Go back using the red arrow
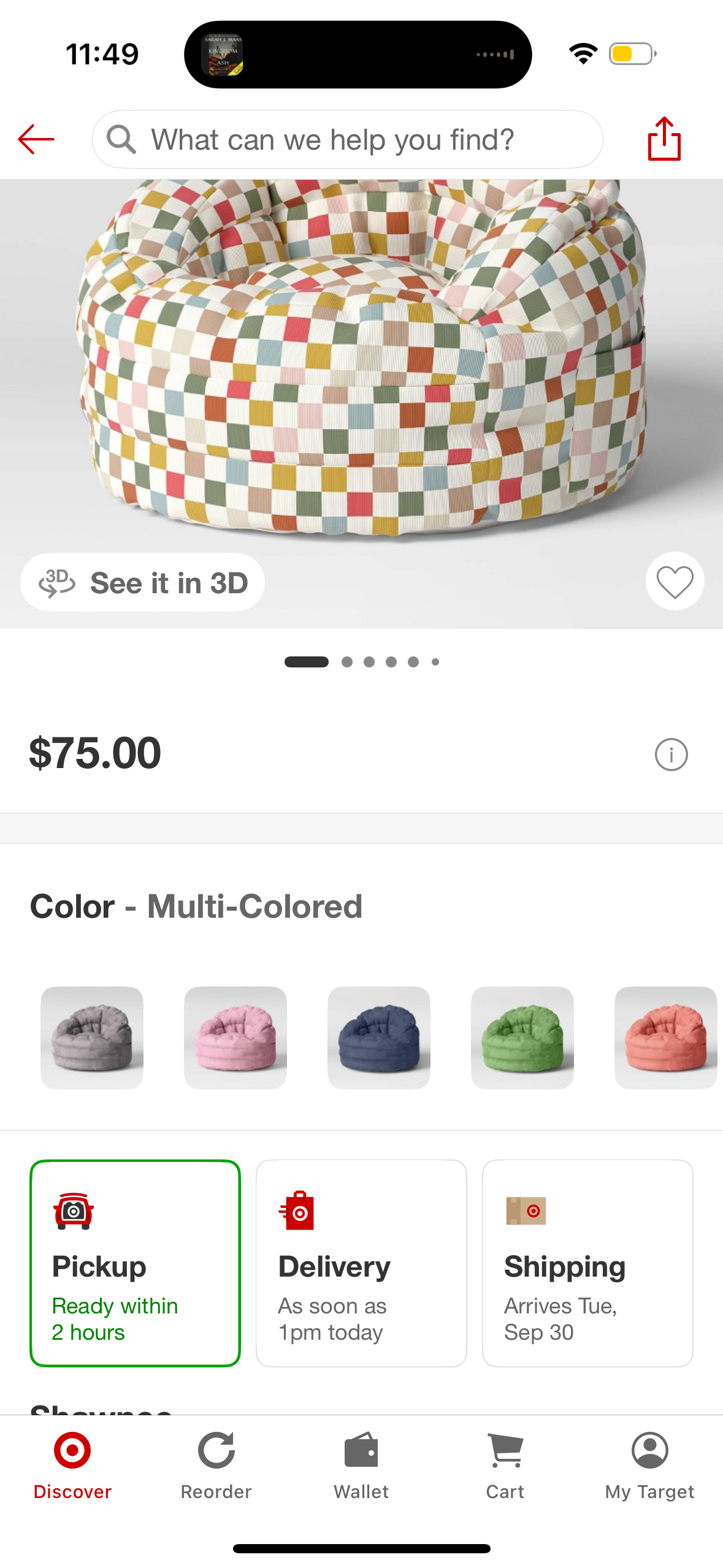Screen dimensions: 723x1568 pos(36,140)
